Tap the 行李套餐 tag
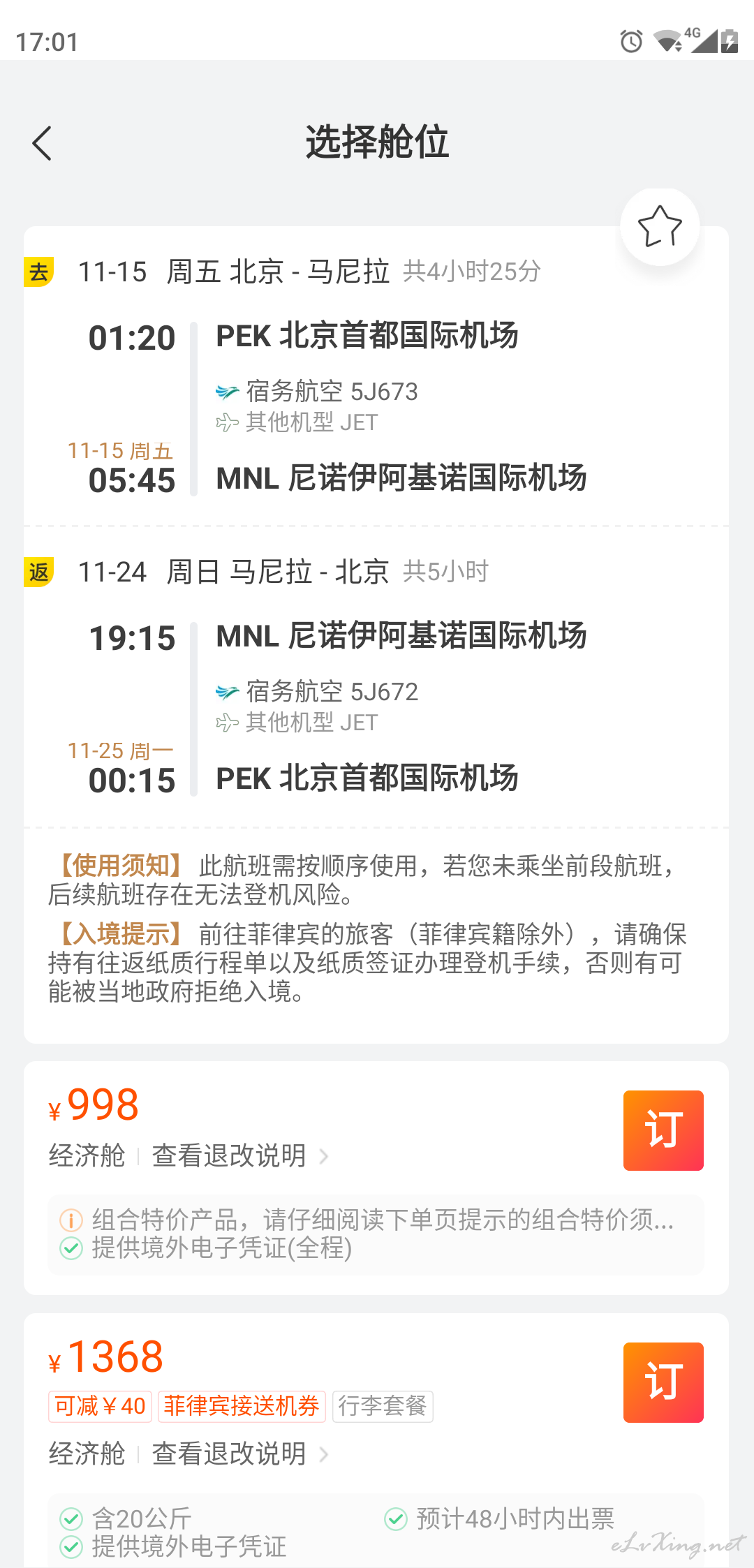 (383, 1406)
